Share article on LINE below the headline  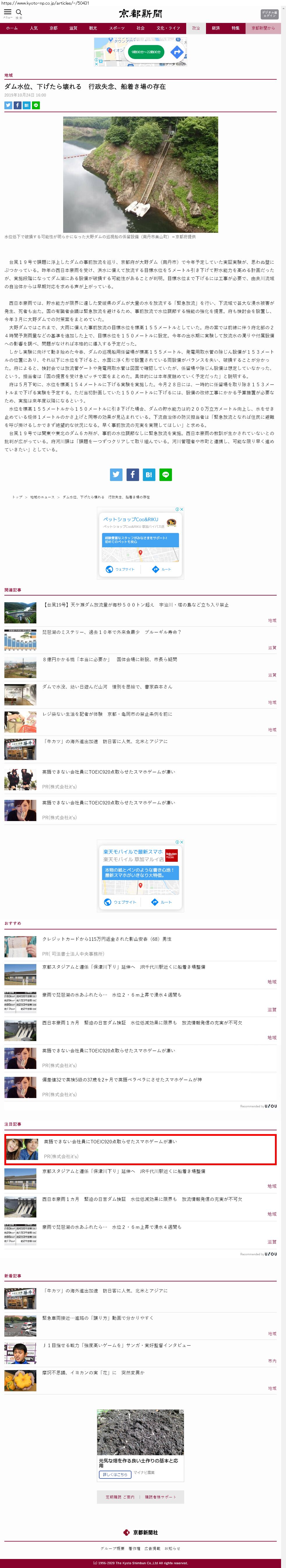tap(36, 105)
